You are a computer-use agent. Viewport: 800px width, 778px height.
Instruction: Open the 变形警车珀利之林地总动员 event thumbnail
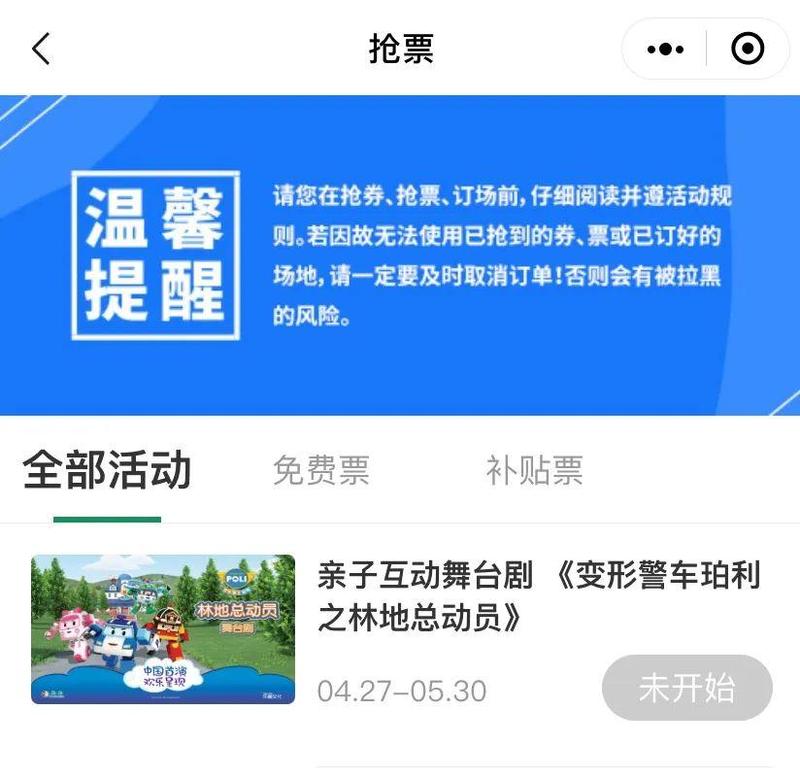click(x=163, y=629)
